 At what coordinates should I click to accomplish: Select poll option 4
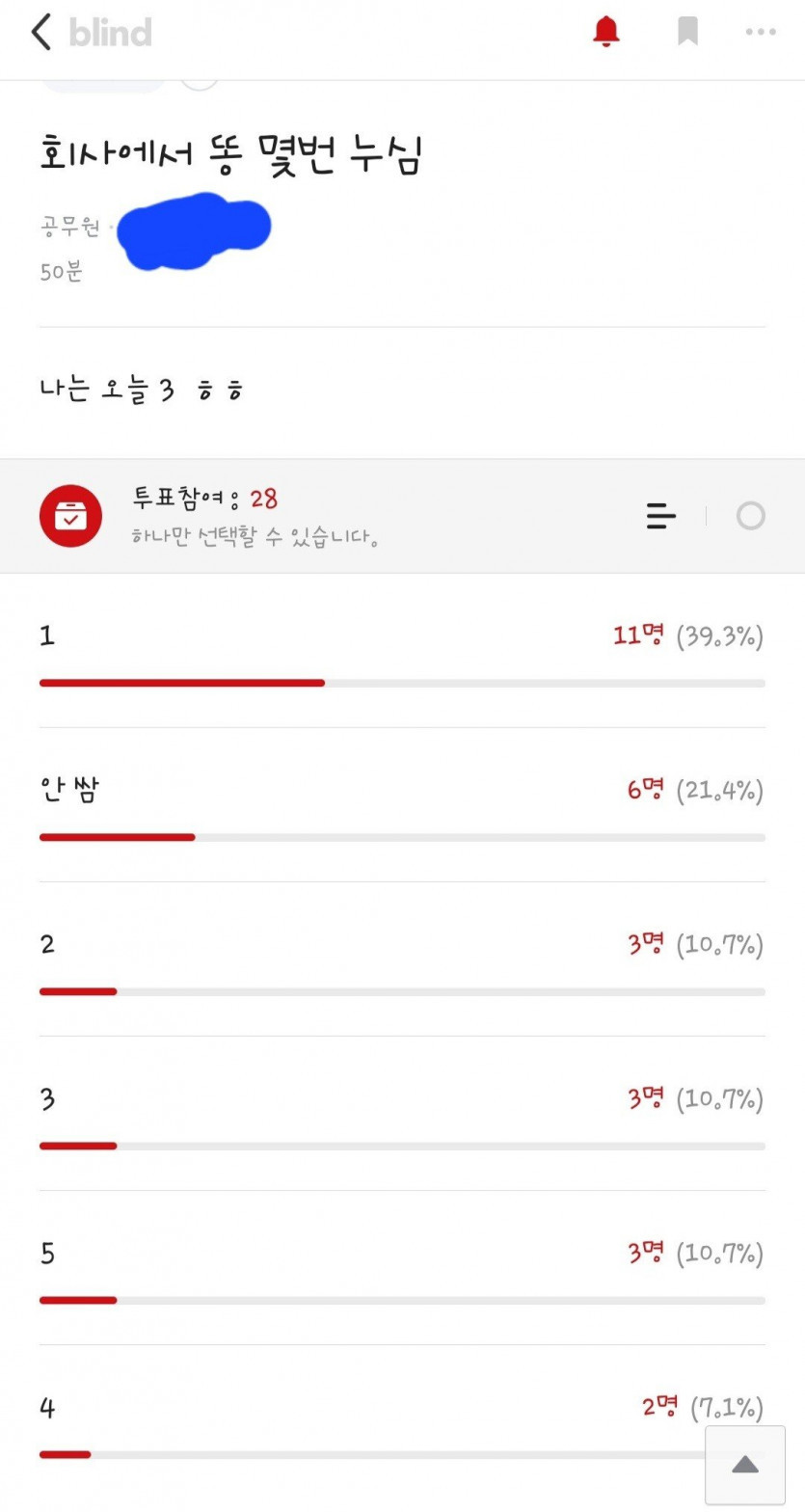tap(366, 1421)
